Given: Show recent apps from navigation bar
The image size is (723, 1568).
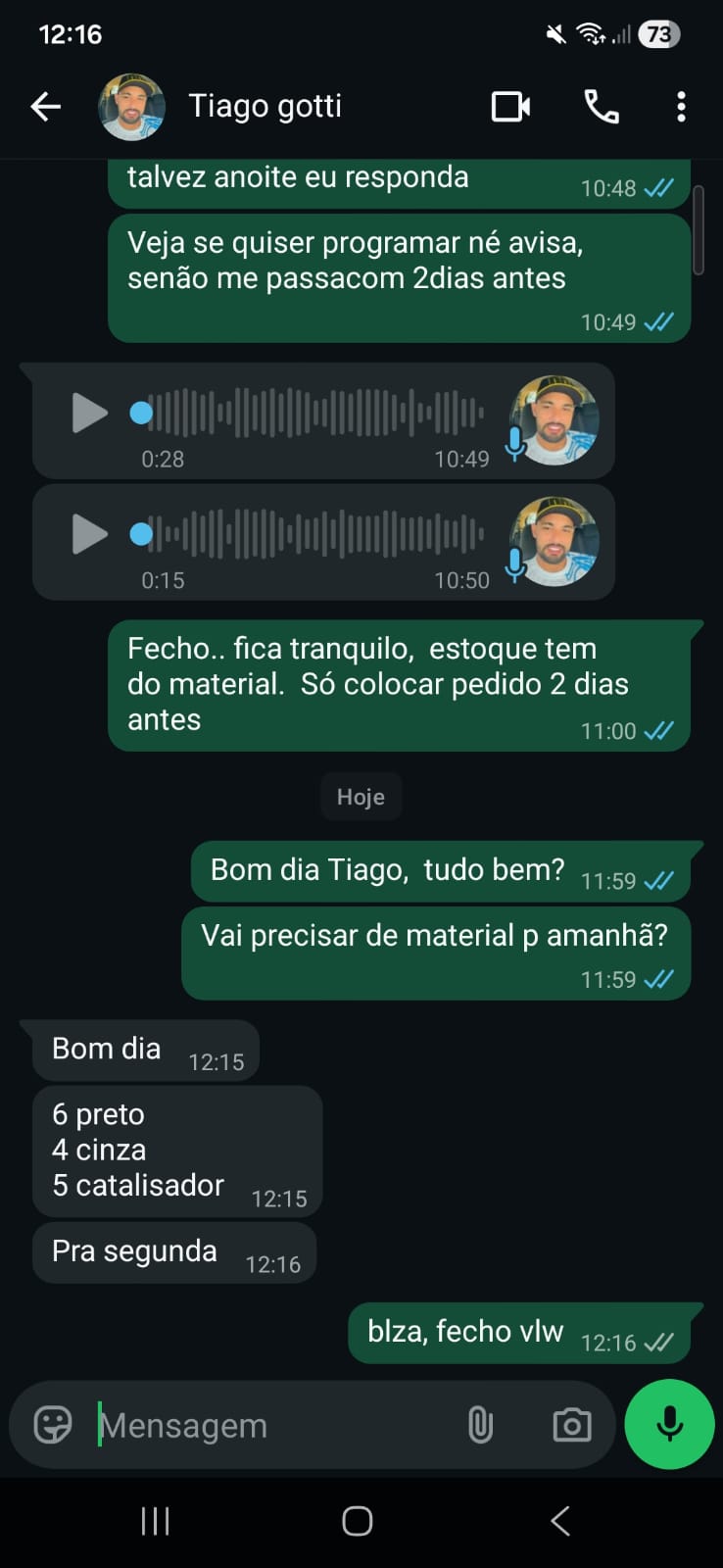Looking at the screenshot, I should pos(156,1521).
